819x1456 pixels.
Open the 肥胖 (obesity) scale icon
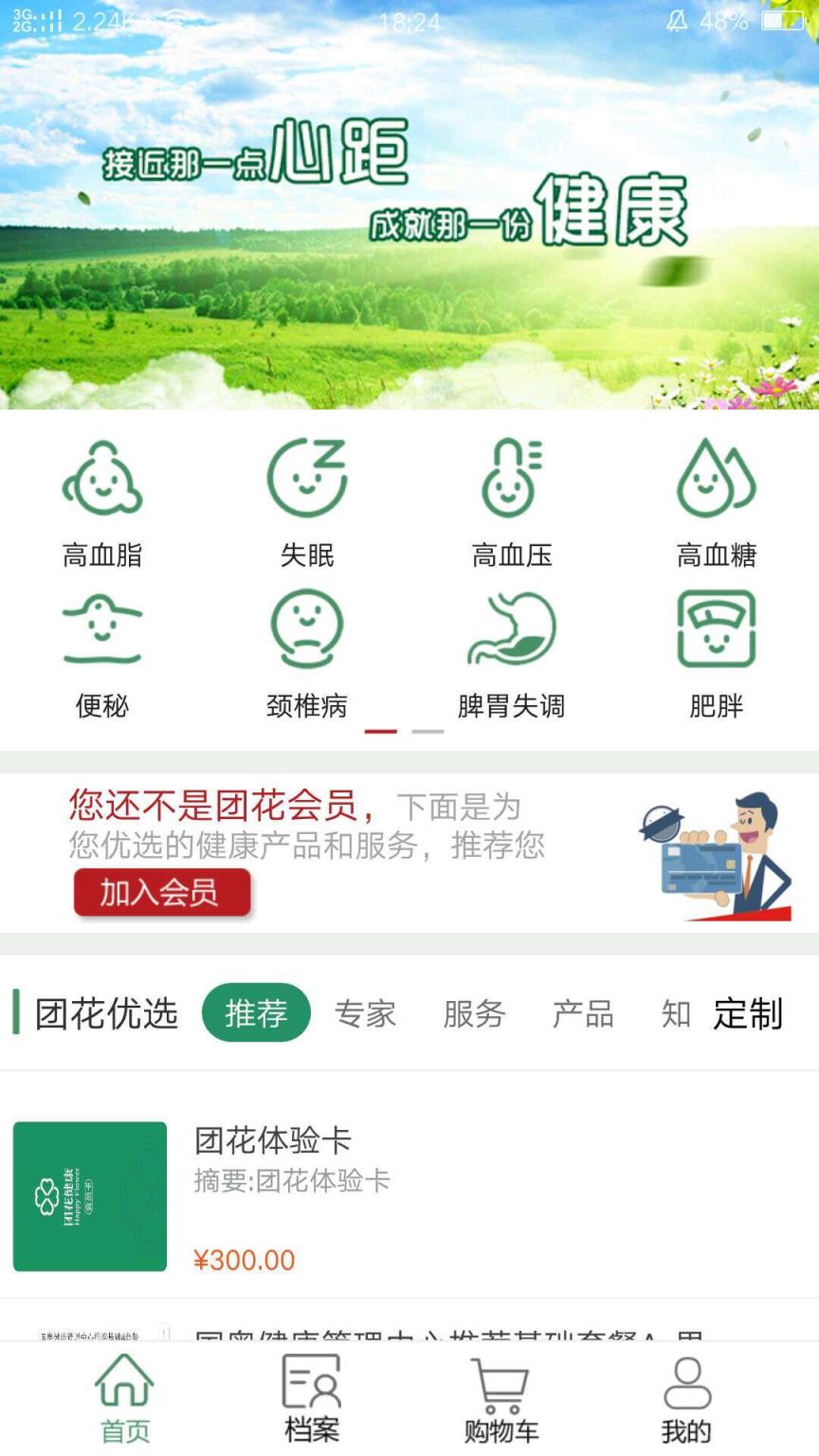[716, 628]
